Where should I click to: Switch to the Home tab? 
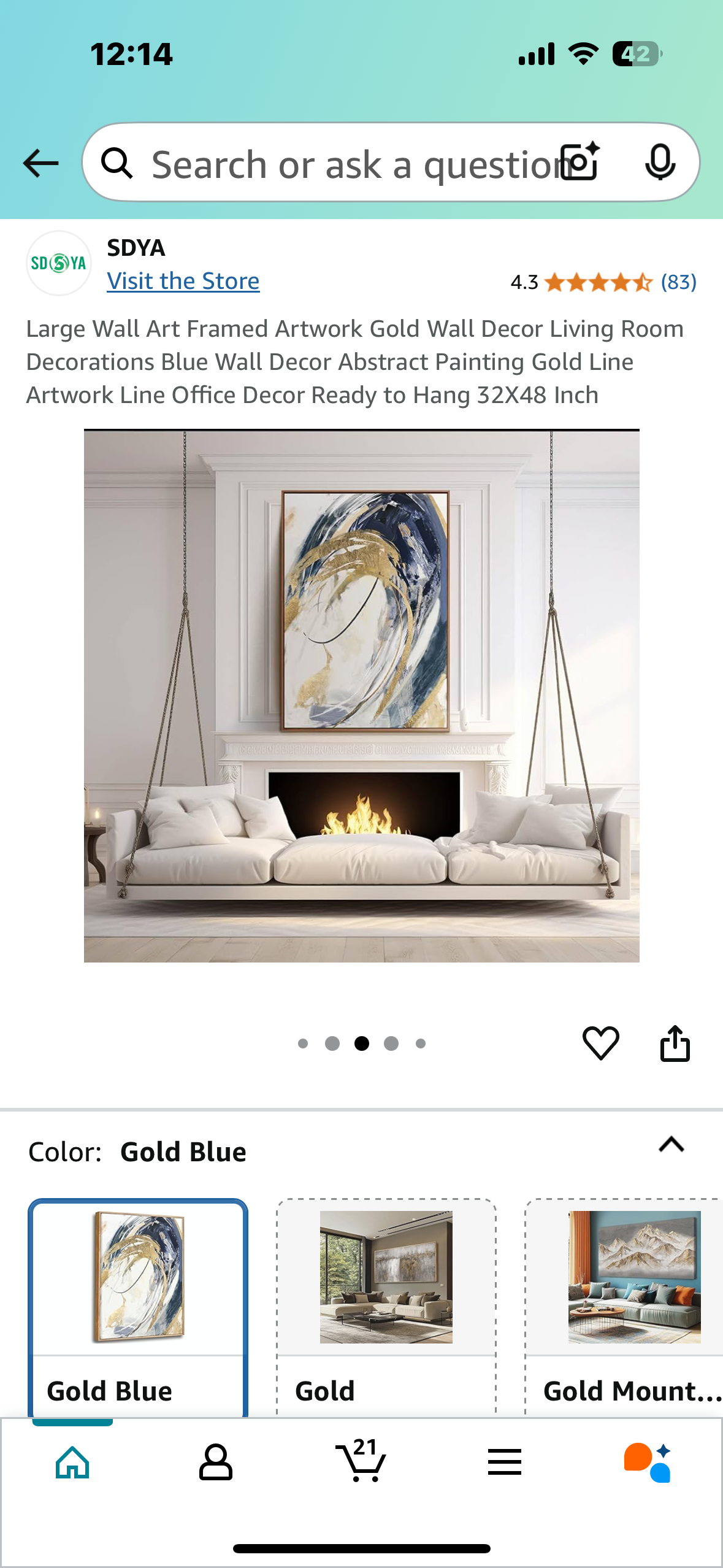[x=72, y=1462]
